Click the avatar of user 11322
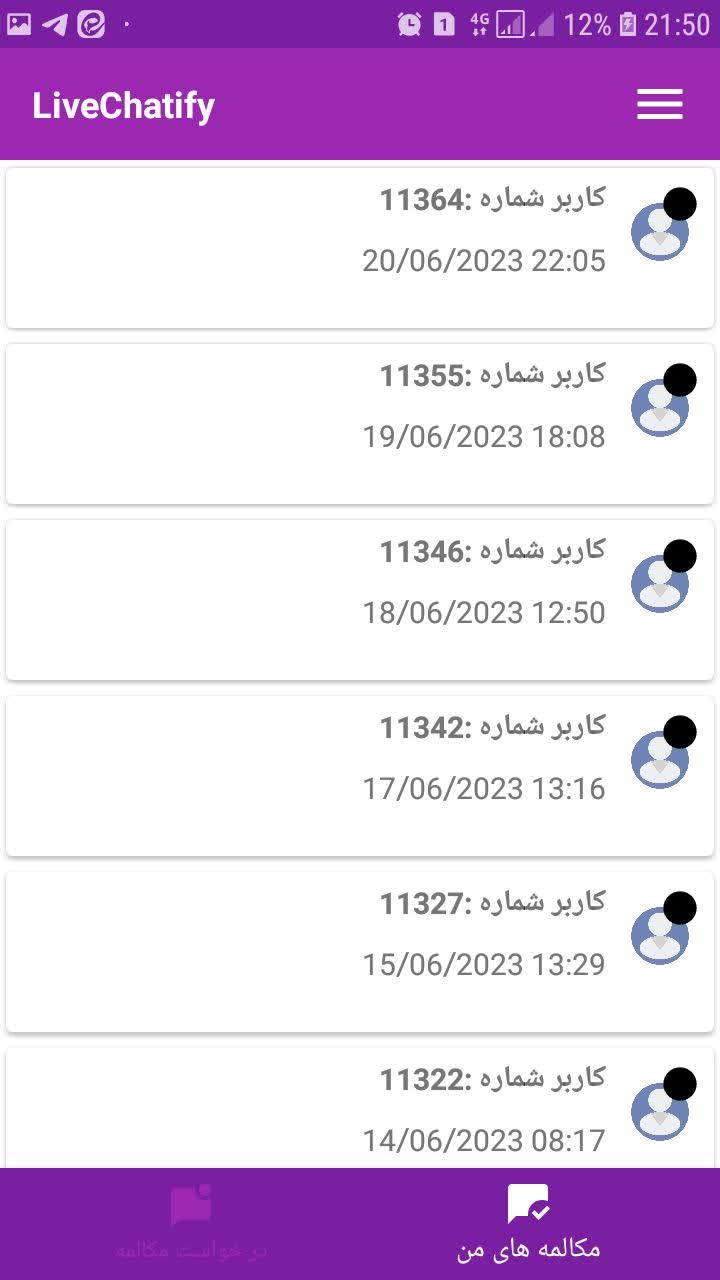The image size is (720, 1280). (659, 1110)
